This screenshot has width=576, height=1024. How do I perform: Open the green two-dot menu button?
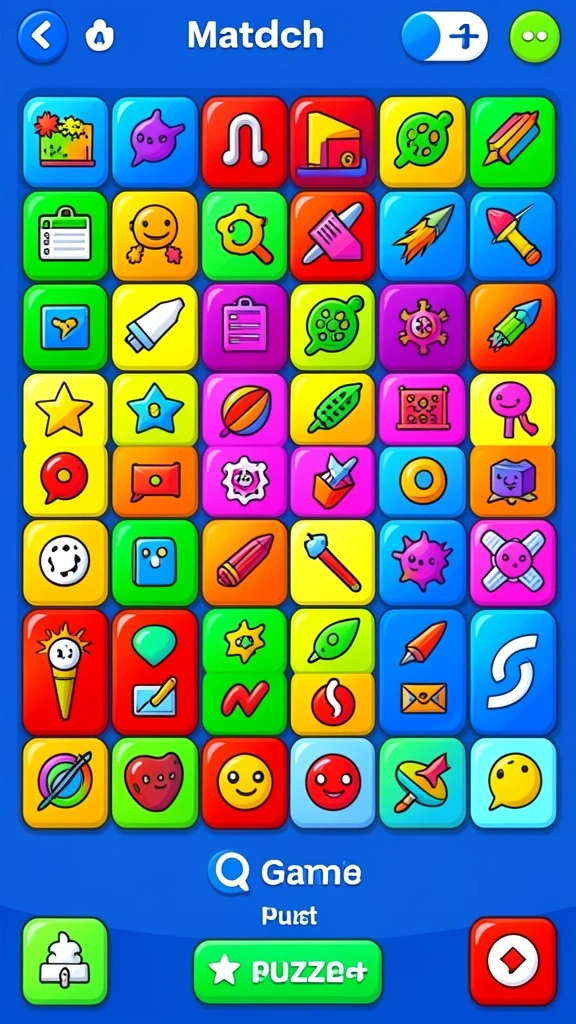[535, 37]
